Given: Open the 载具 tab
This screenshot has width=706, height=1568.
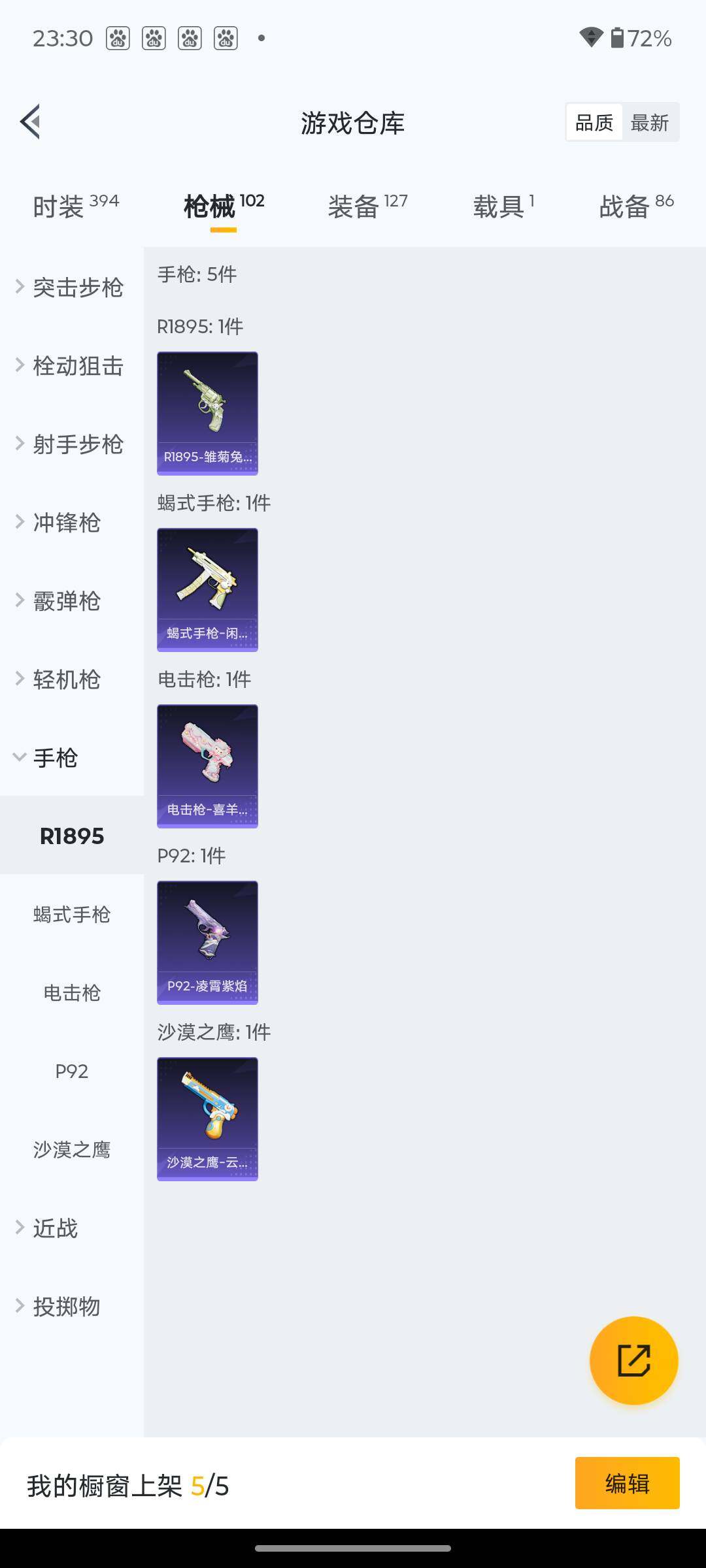Looking at the screenshot, I should tap(503, 206).
